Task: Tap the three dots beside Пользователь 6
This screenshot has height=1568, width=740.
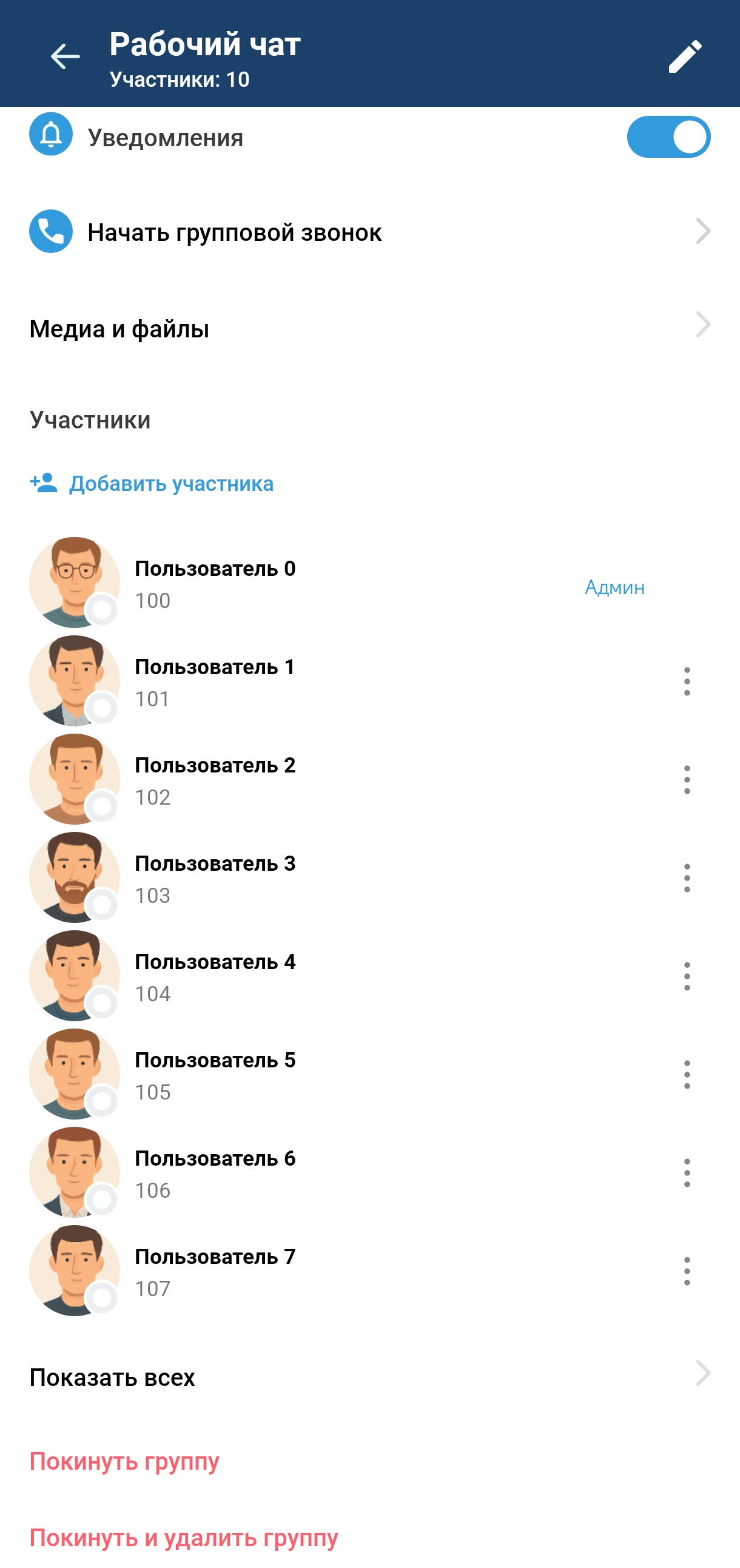Action: 687,1173
